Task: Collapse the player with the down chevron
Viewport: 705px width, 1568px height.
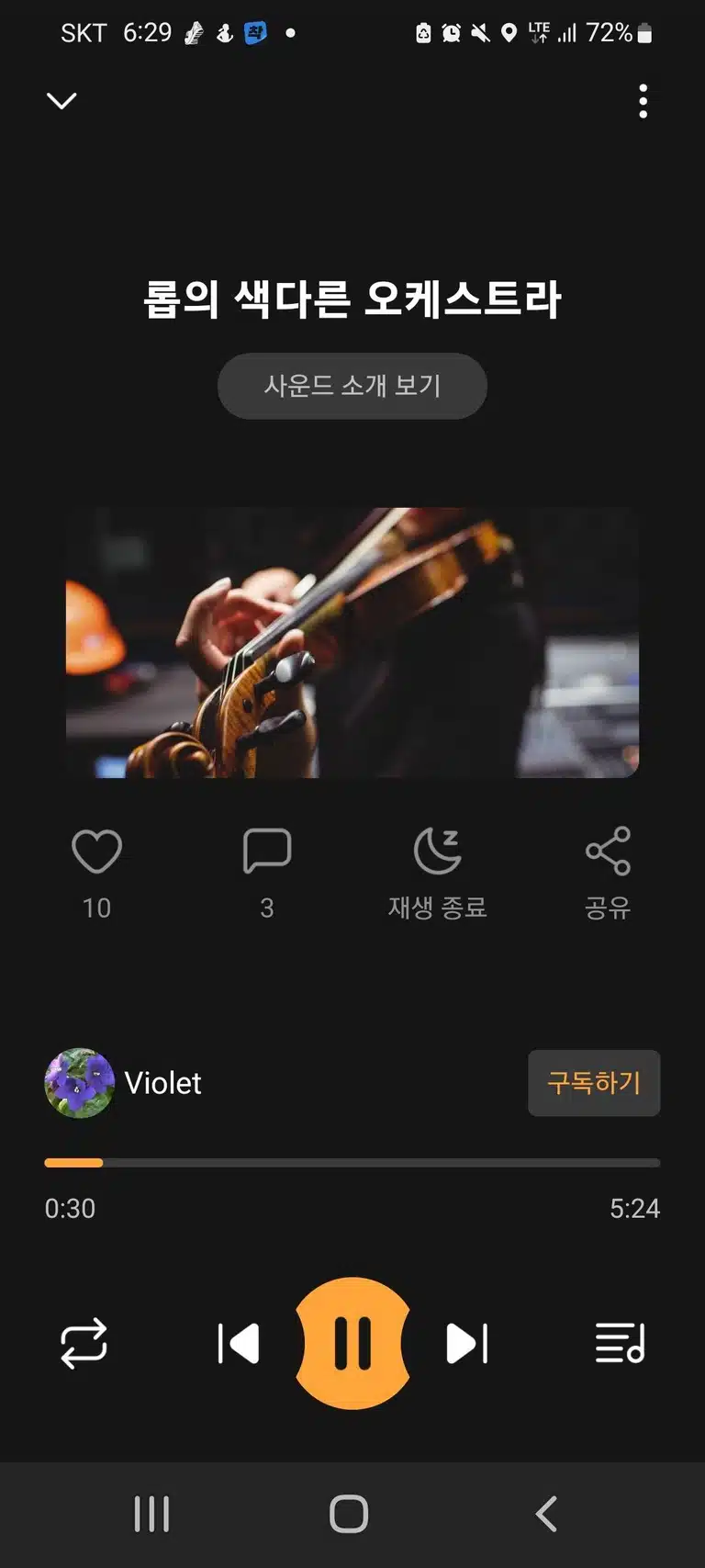Action: (x=62, y=101)
